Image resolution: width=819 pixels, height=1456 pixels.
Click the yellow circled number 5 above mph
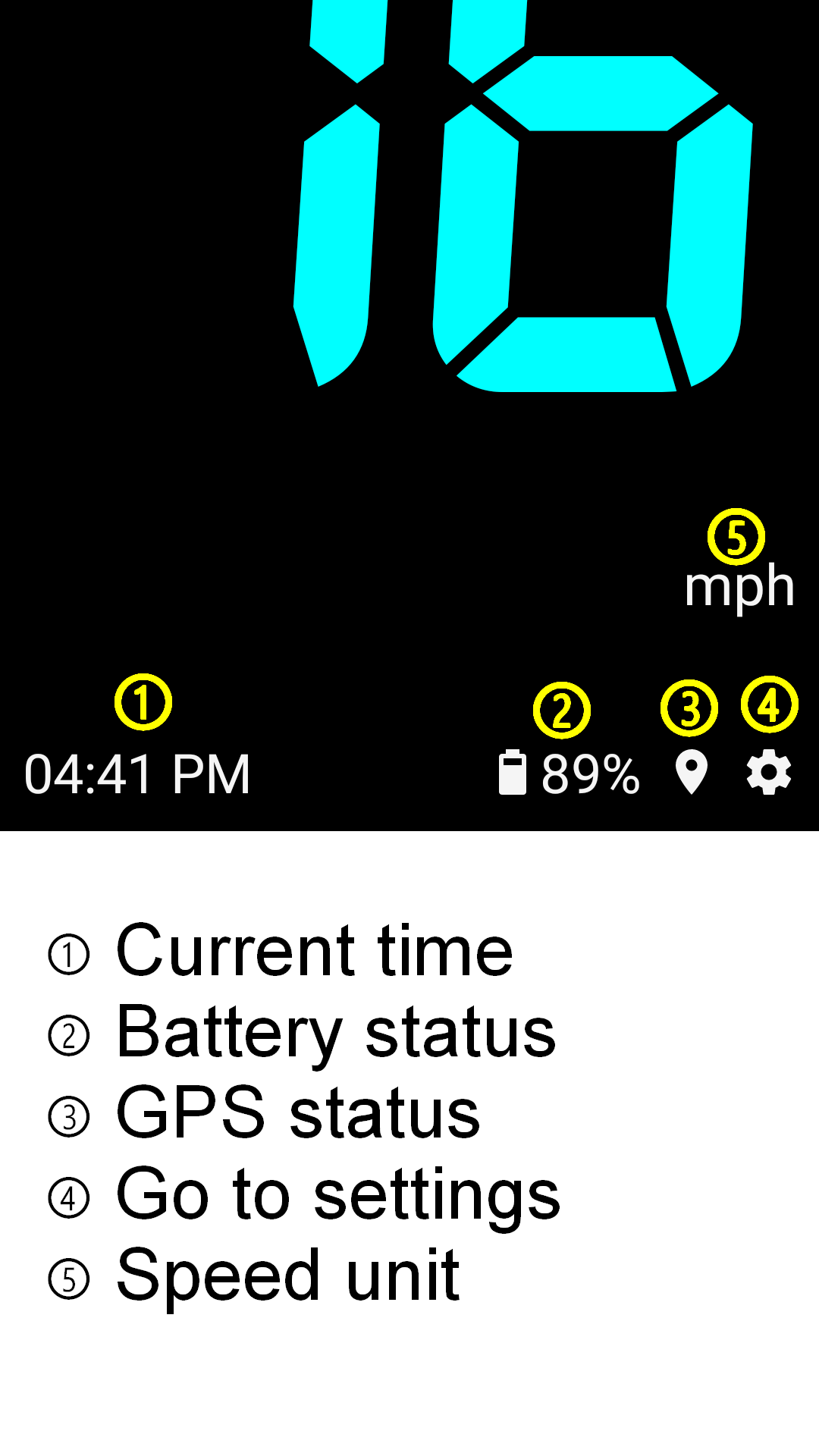click(736, 538)
